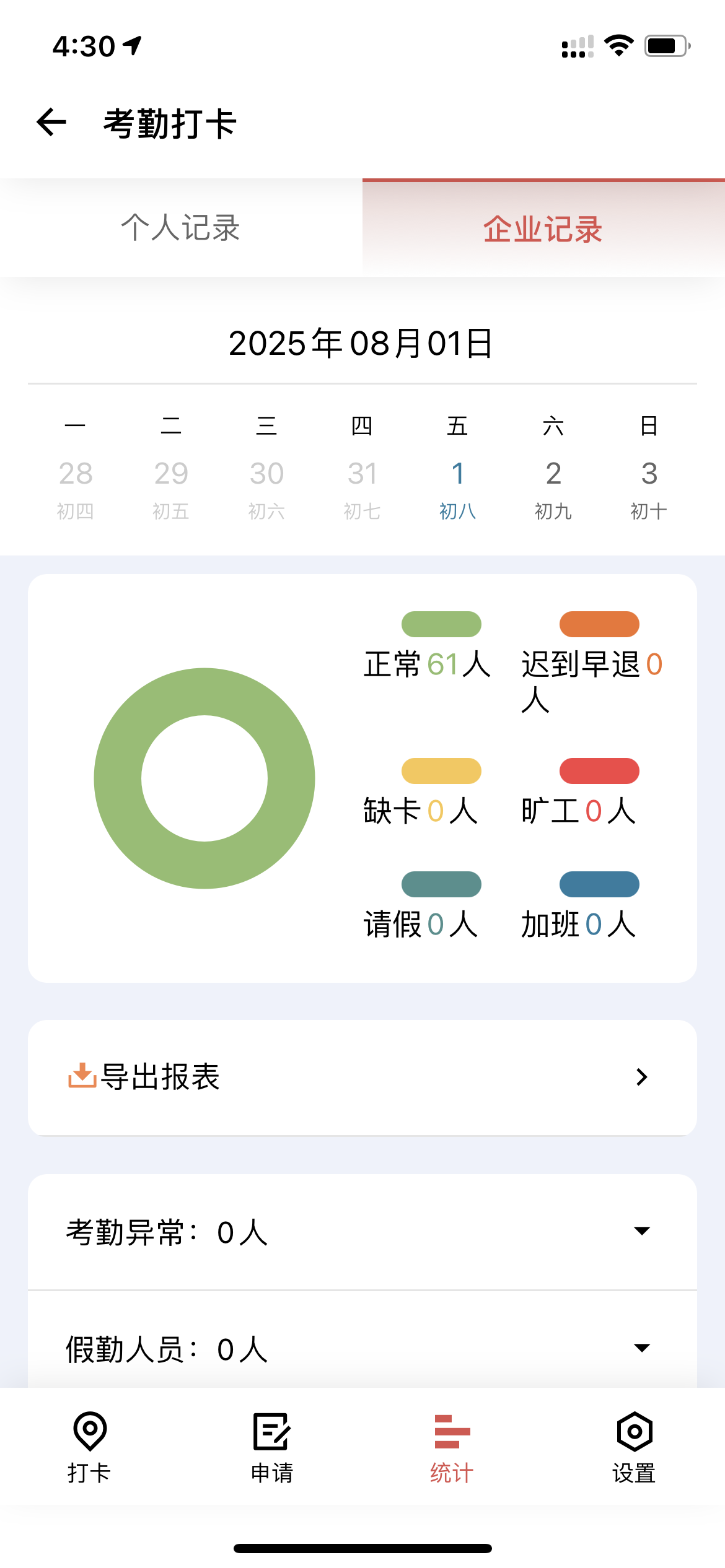Open the 导出报表 chevron arrow
This screenshot has height=1568, width=725.
click(643, 1076)
